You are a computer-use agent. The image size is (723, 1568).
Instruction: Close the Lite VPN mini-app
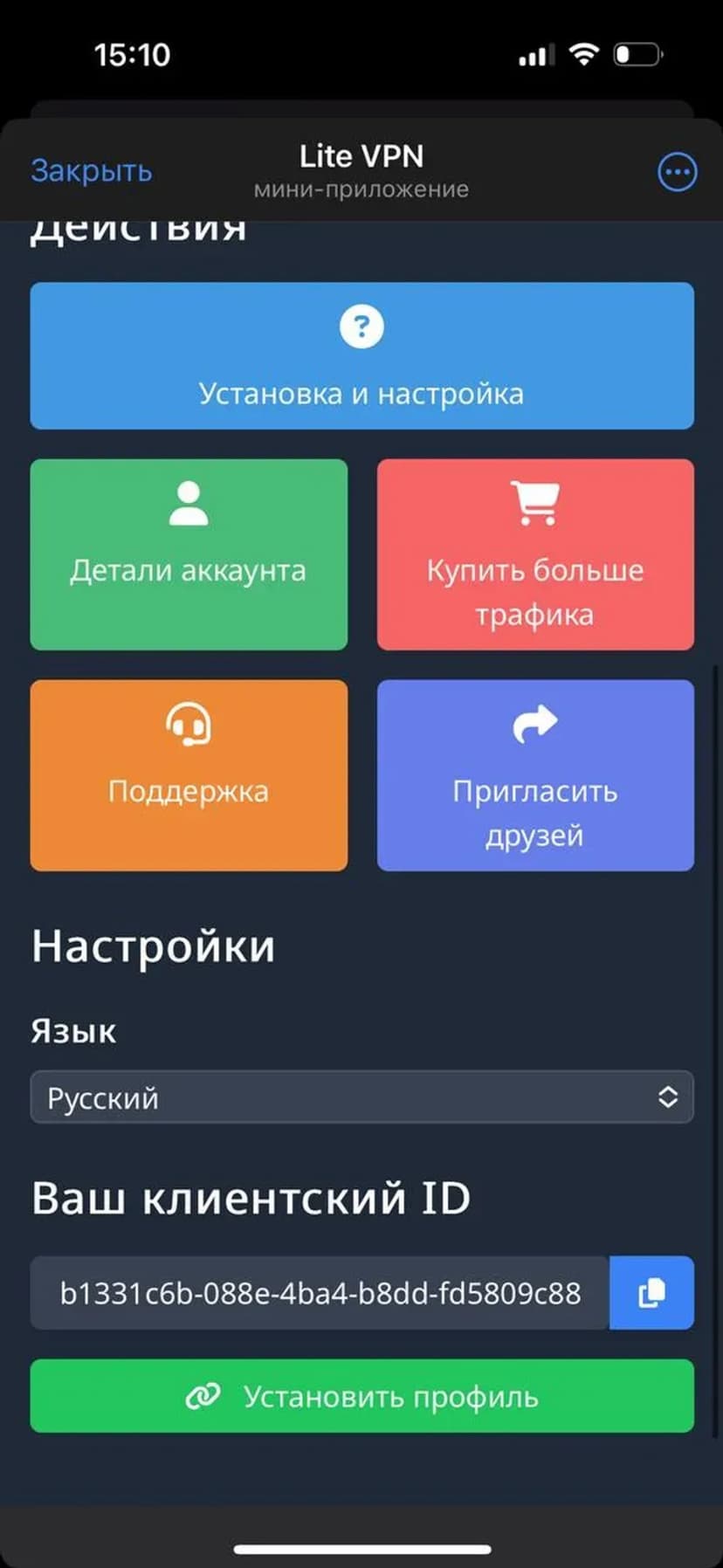click(91, 171)
